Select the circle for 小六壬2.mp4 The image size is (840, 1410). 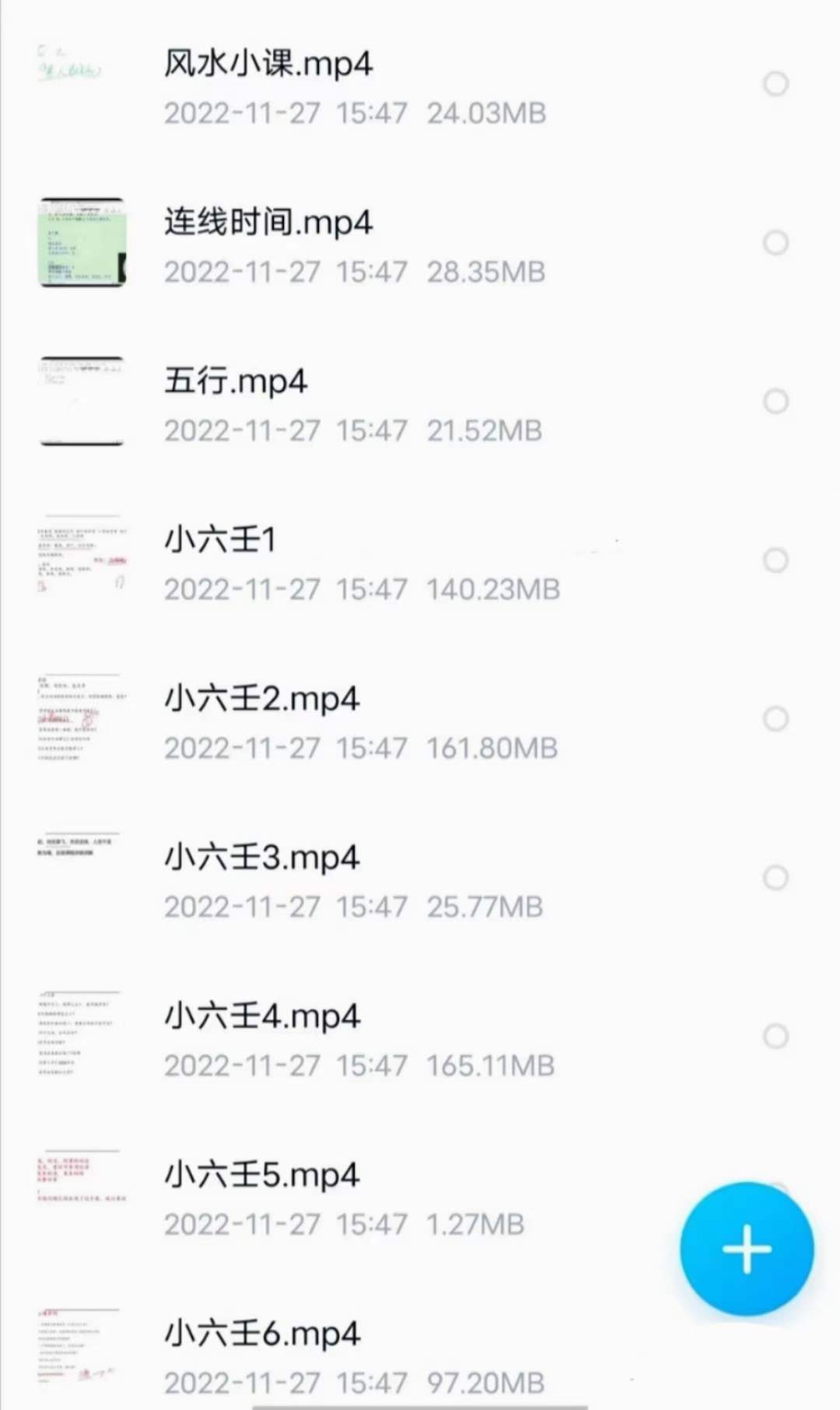tap(775, 719)
